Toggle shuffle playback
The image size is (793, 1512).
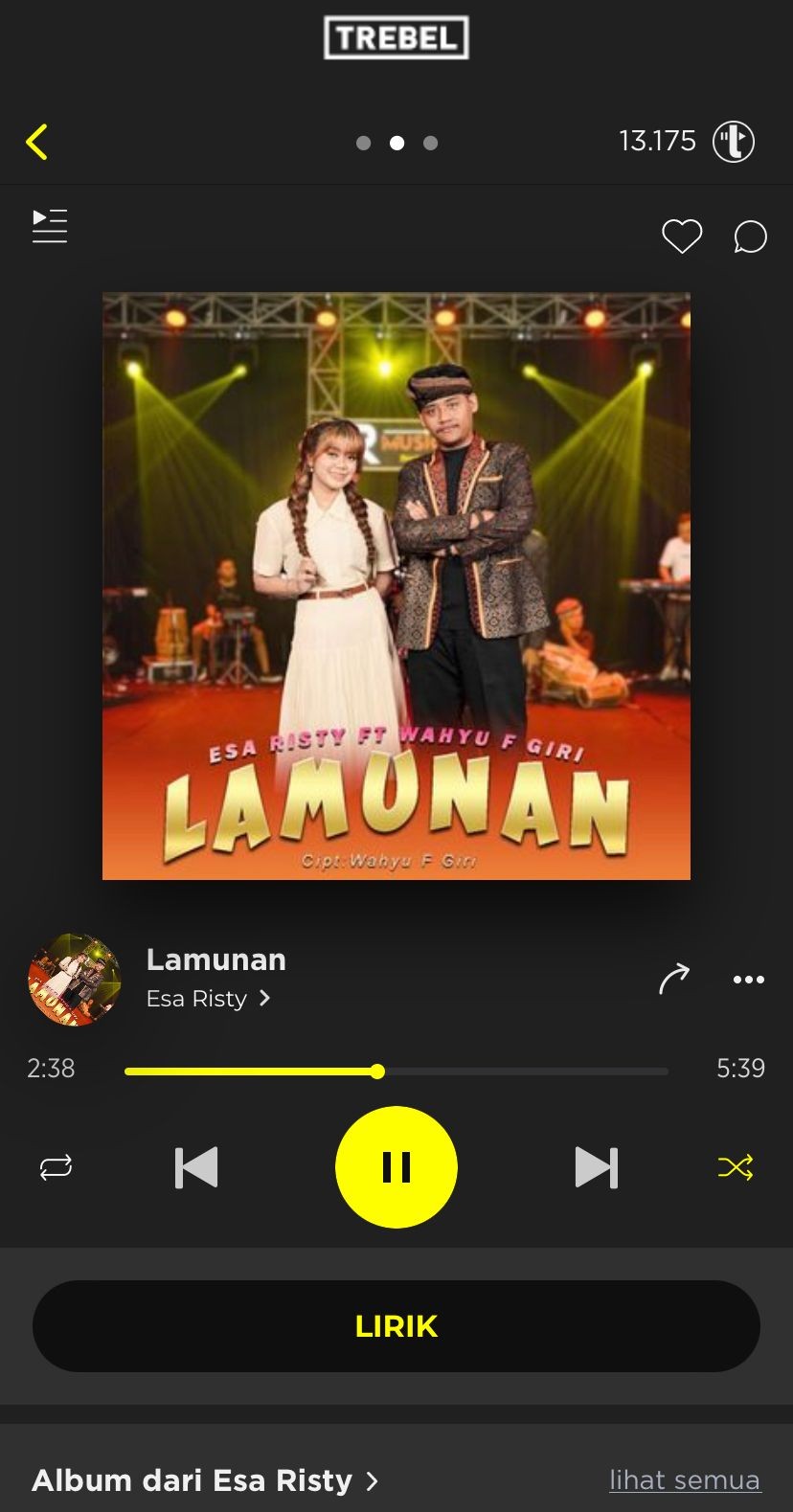point(736,1167)
